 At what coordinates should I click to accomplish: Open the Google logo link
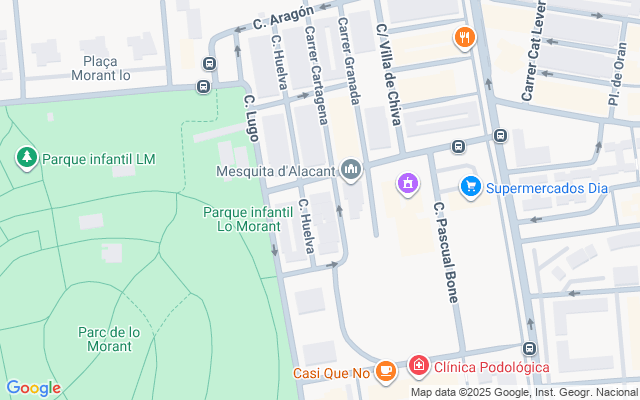pos(33,388)
